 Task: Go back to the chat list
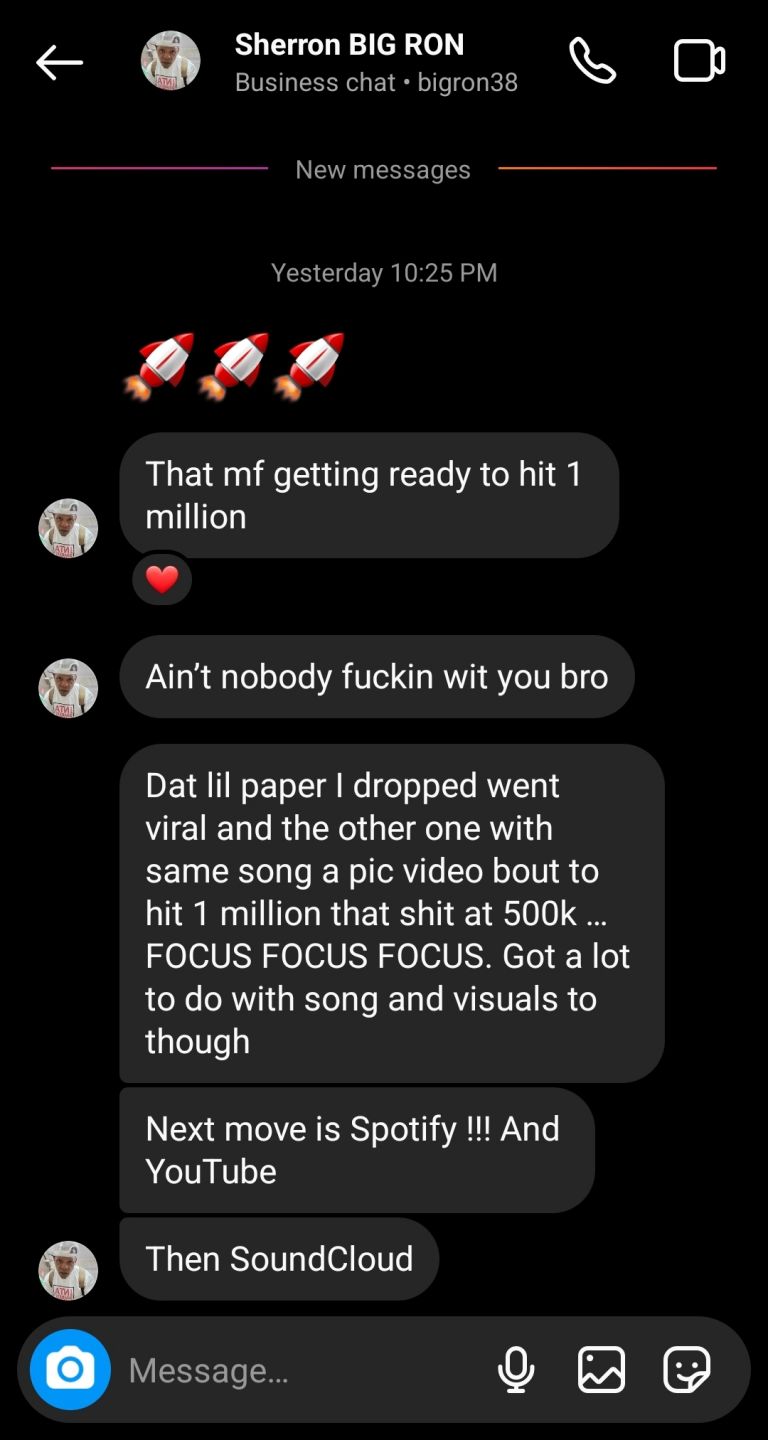tap(59, 62)
